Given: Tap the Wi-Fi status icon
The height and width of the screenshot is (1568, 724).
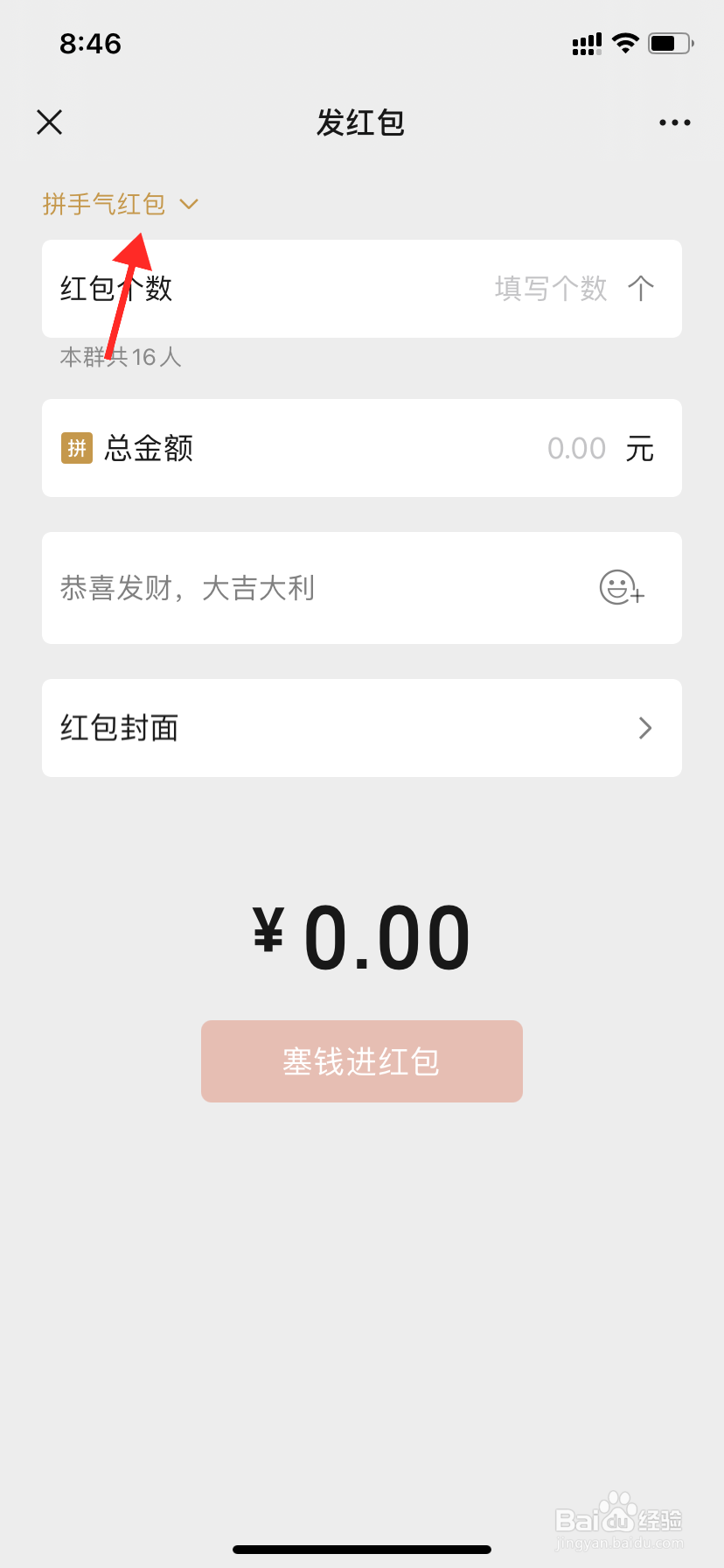Looking at the screenshot, I should click(624, 43).
